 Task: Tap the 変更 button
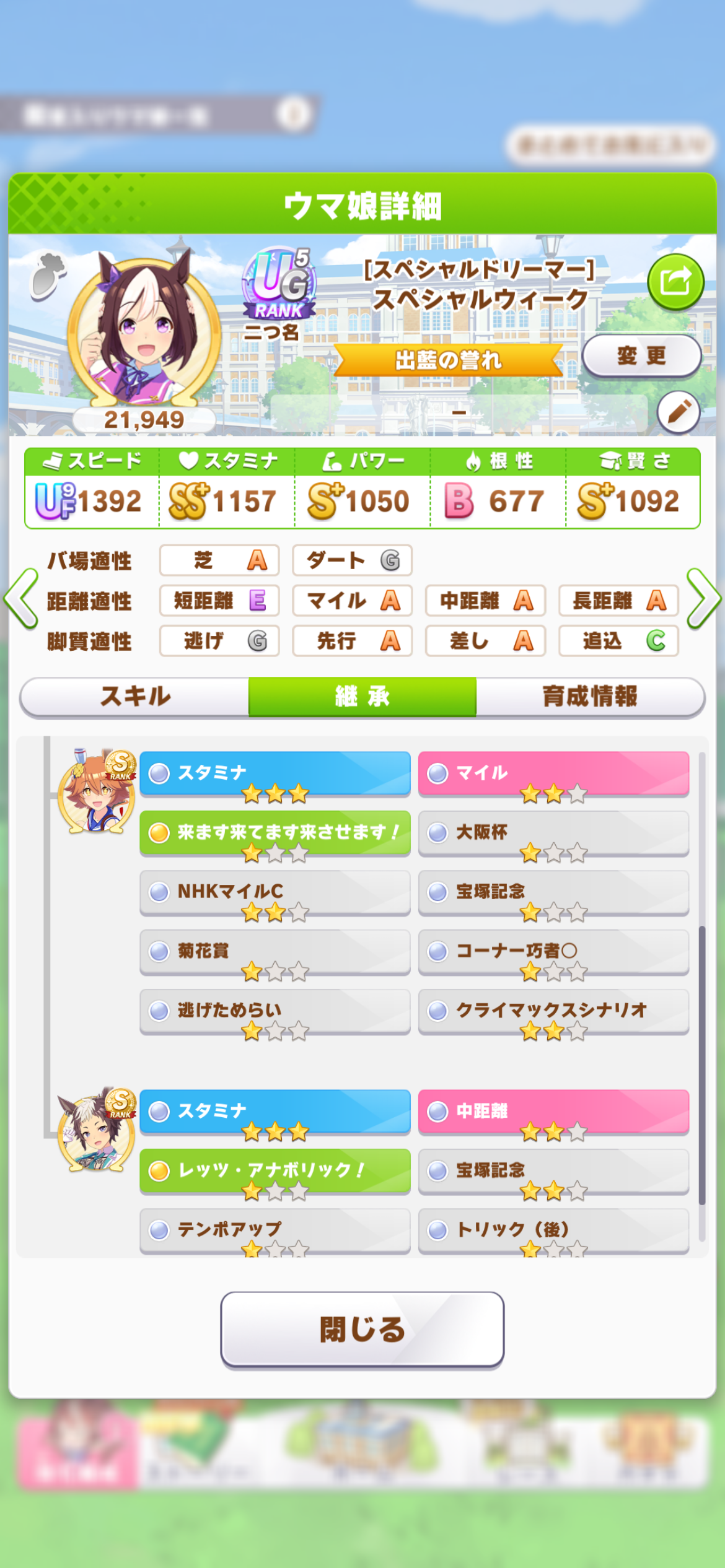coord(641,355)
